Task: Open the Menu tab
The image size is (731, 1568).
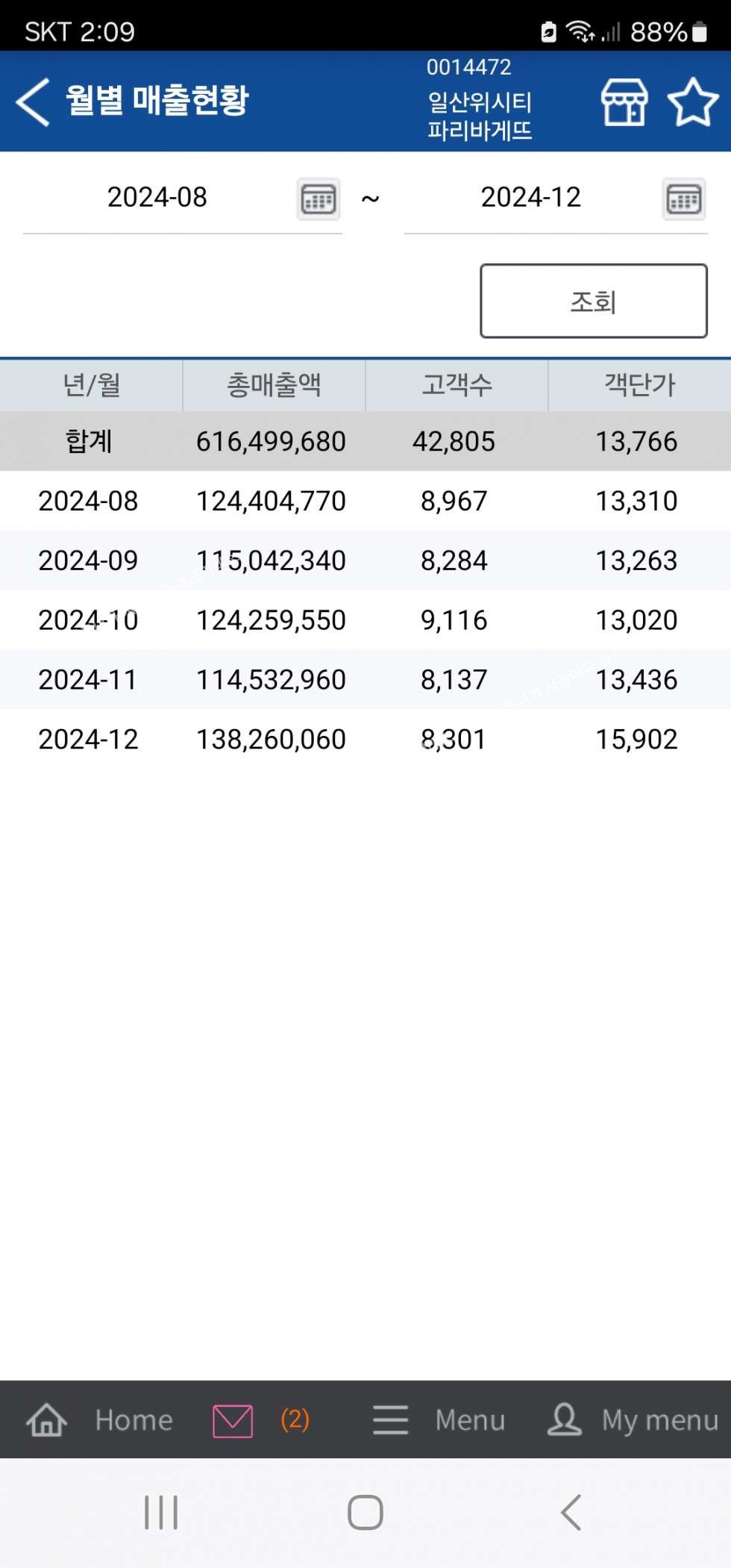Action: (x=439, y=1419)
